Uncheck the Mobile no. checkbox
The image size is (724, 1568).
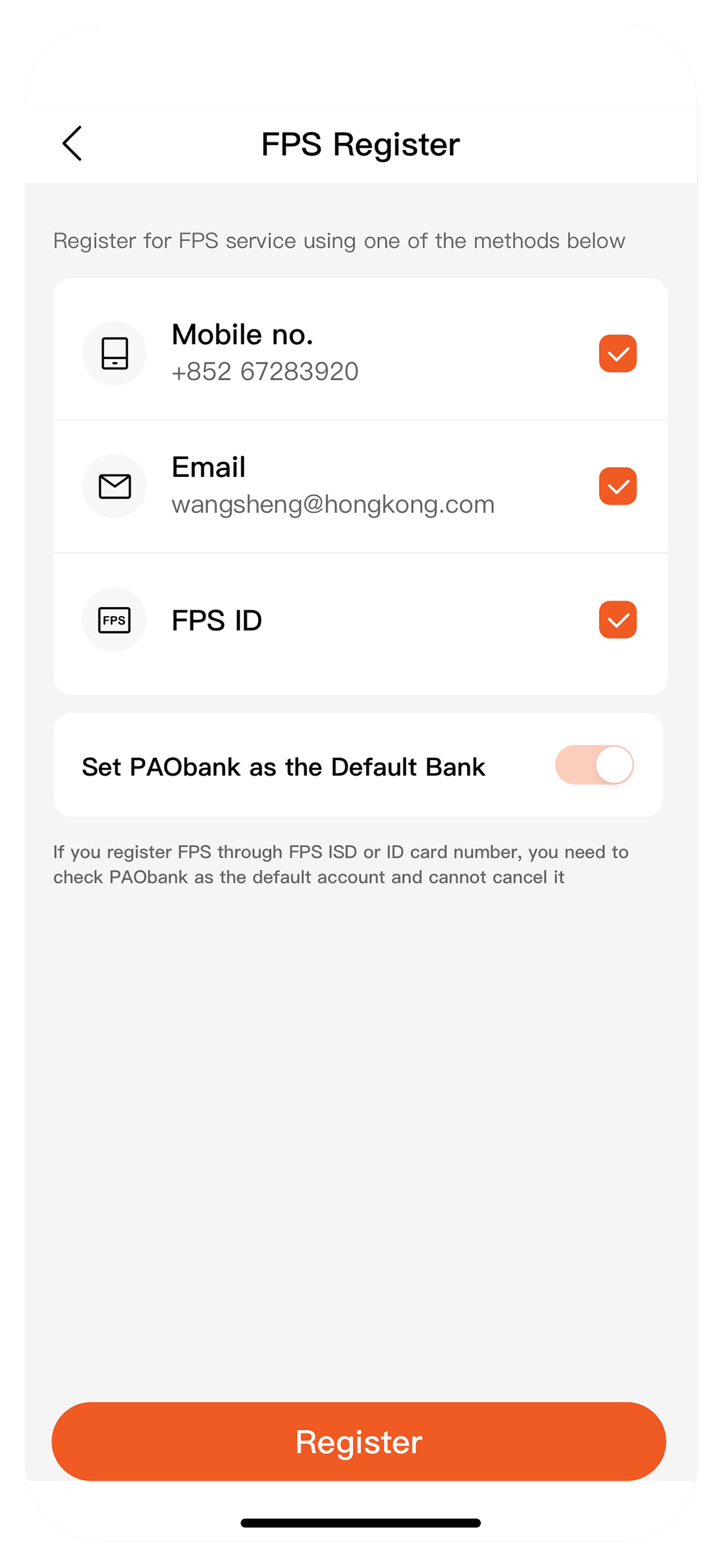[617, 353]
